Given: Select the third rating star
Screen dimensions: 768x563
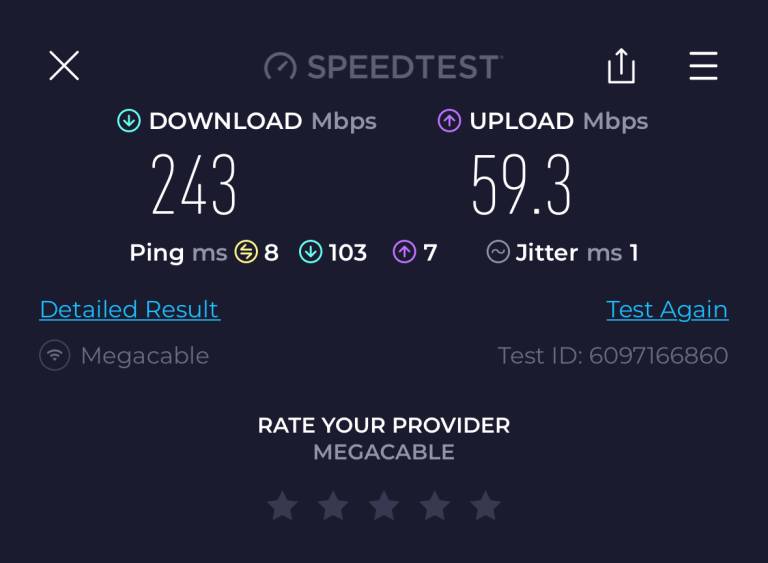Looking at the screenshot, I should point(384,506).
